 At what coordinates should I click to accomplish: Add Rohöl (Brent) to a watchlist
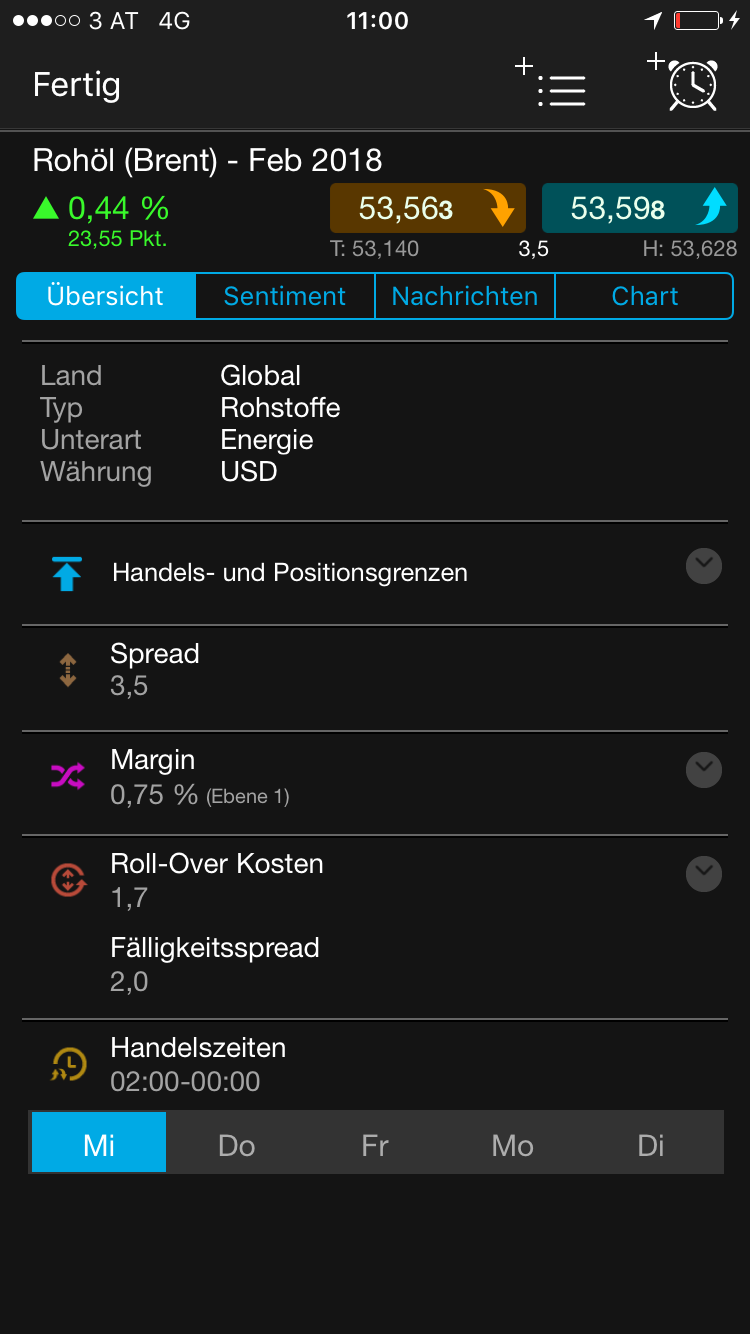click(552, 84)
